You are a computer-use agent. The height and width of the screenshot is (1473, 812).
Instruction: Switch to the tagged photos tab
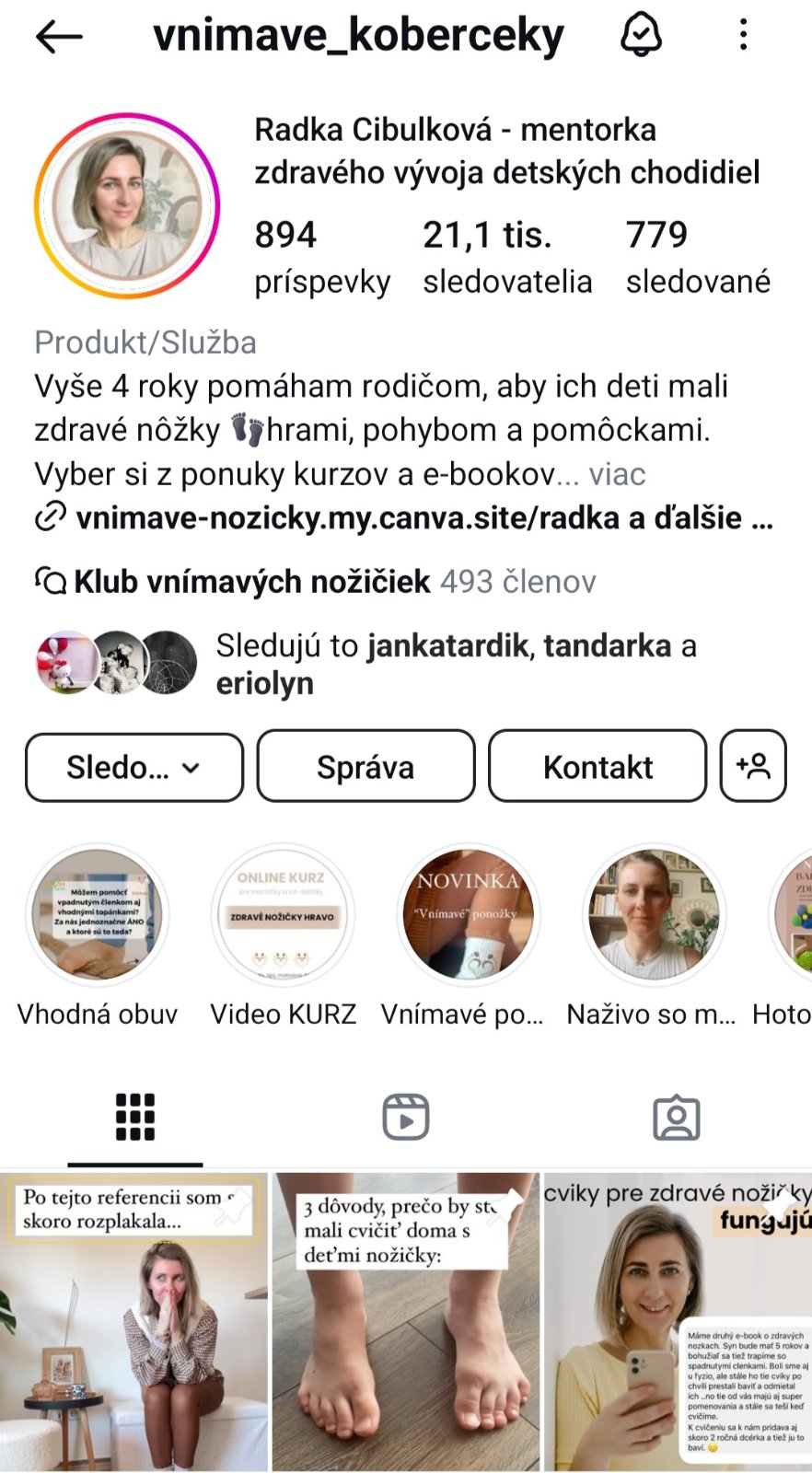coord(677,1117)
